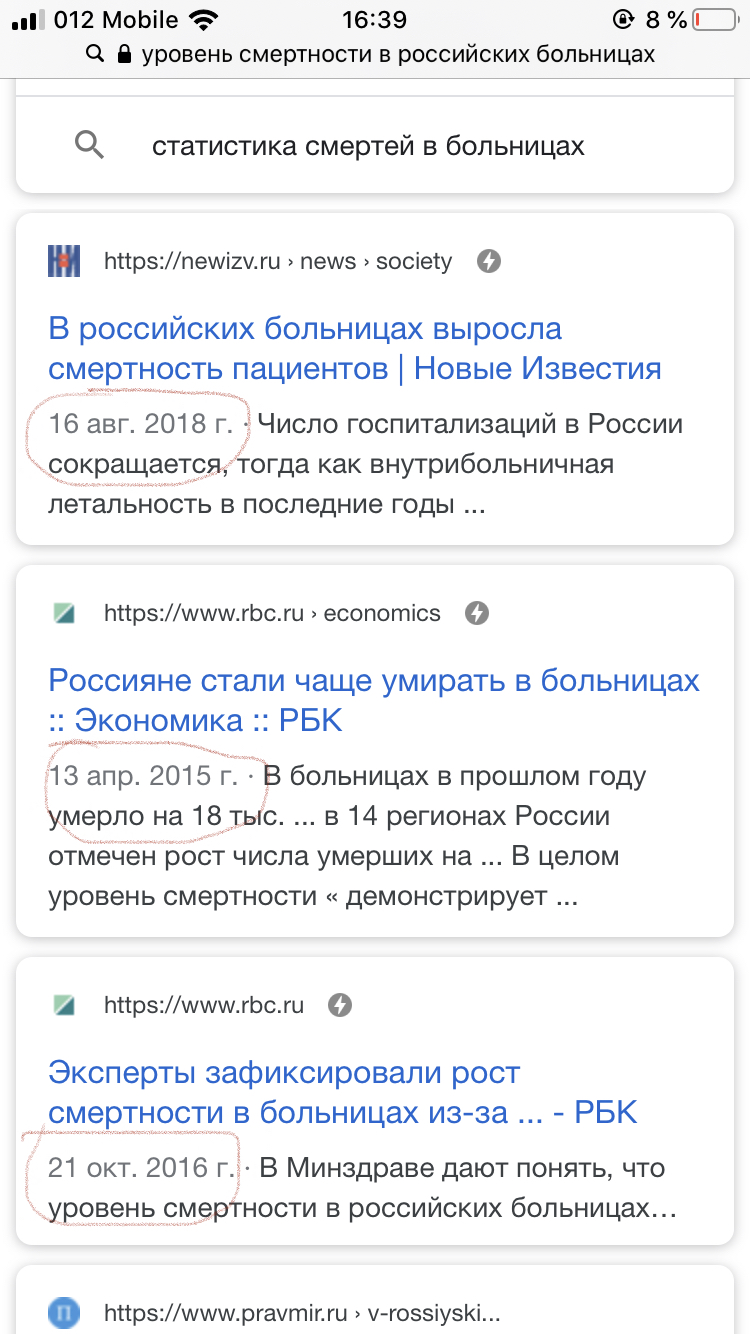Screen dimensions: 750x1334
Task: Open the pravmir.ru search result
Action: coord(300,1312)
